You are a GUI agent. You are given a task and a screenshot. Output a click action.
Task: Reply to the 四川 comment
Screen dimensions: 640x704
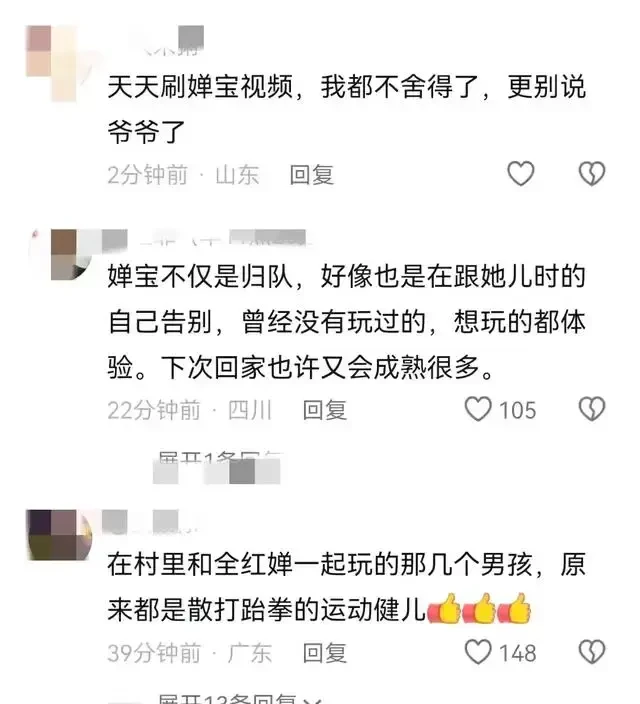coord(325,409)
